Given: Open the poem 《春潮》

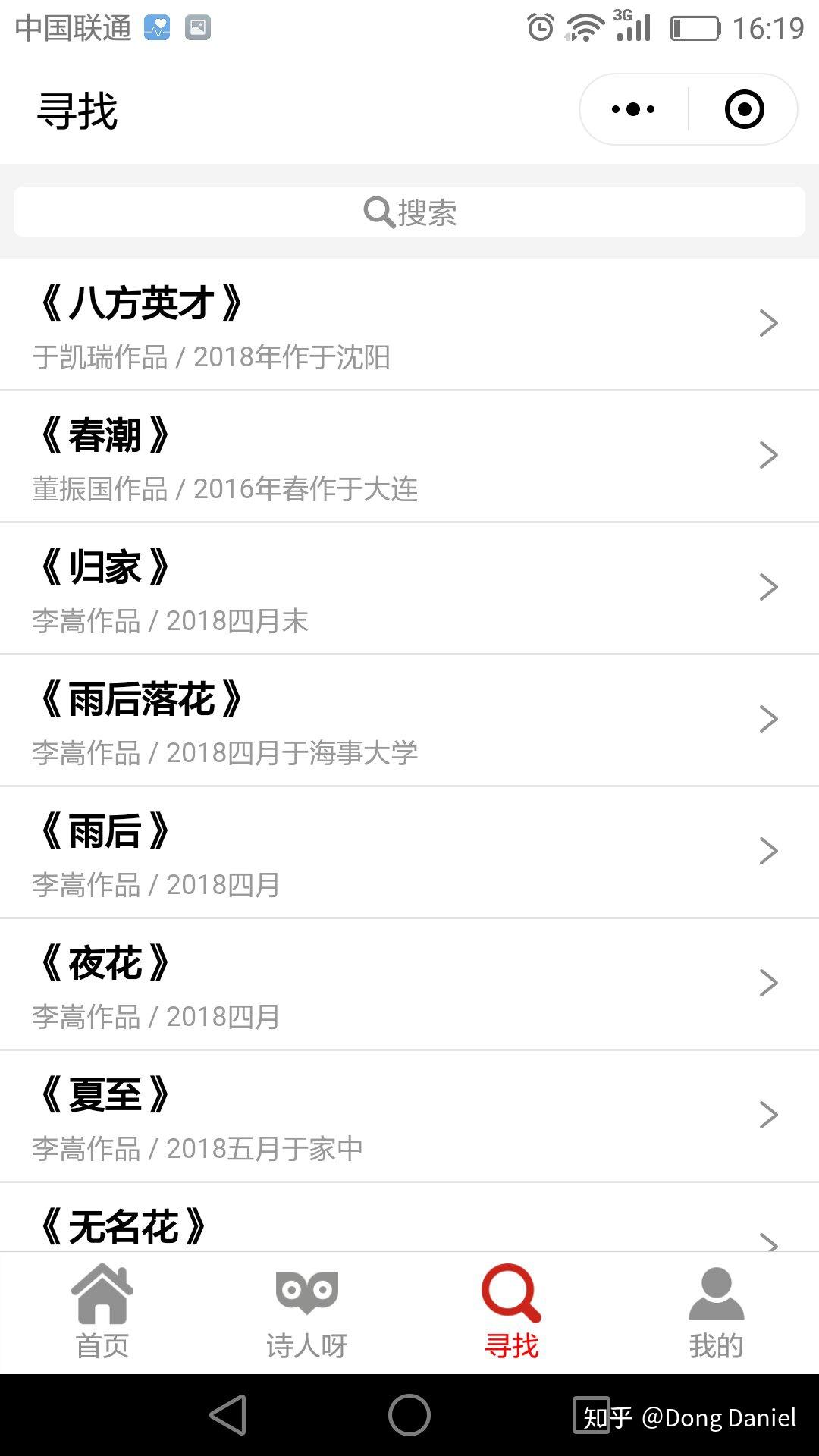Looking at the screenshot, I should [409, 457].
